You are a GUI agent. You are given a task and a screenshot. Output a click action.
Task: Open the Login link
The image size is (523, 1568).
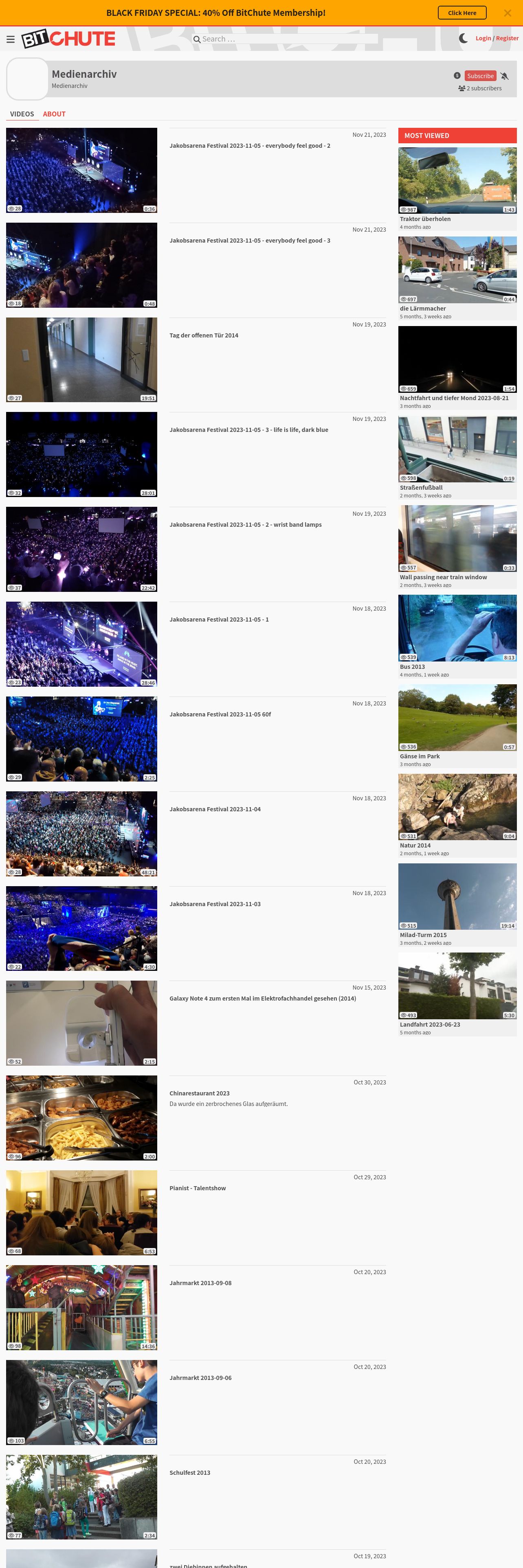click(x=483, y=38)
